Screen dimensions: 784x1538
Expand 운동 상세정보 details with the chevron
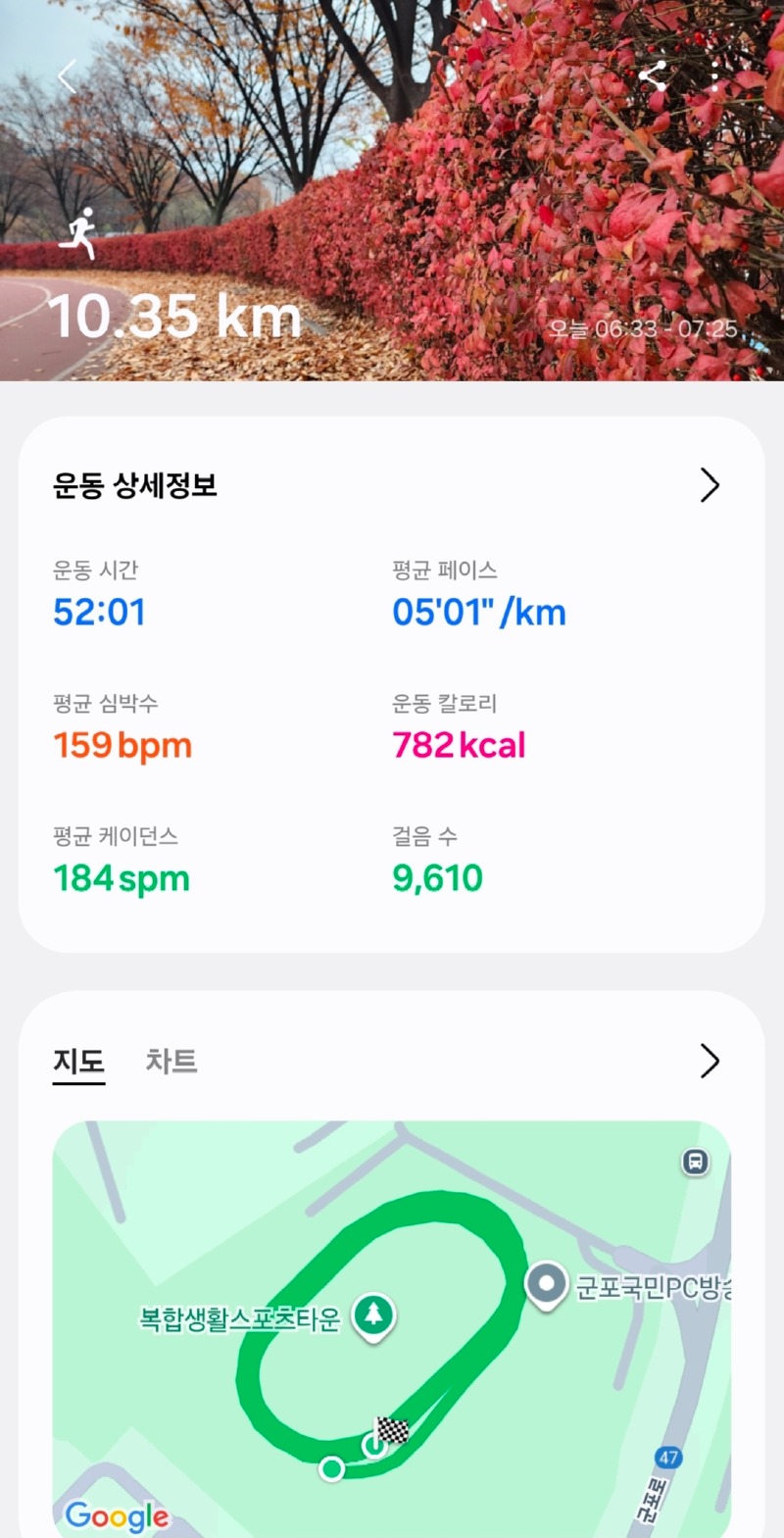pyautogui.click(x=710, y=485)
